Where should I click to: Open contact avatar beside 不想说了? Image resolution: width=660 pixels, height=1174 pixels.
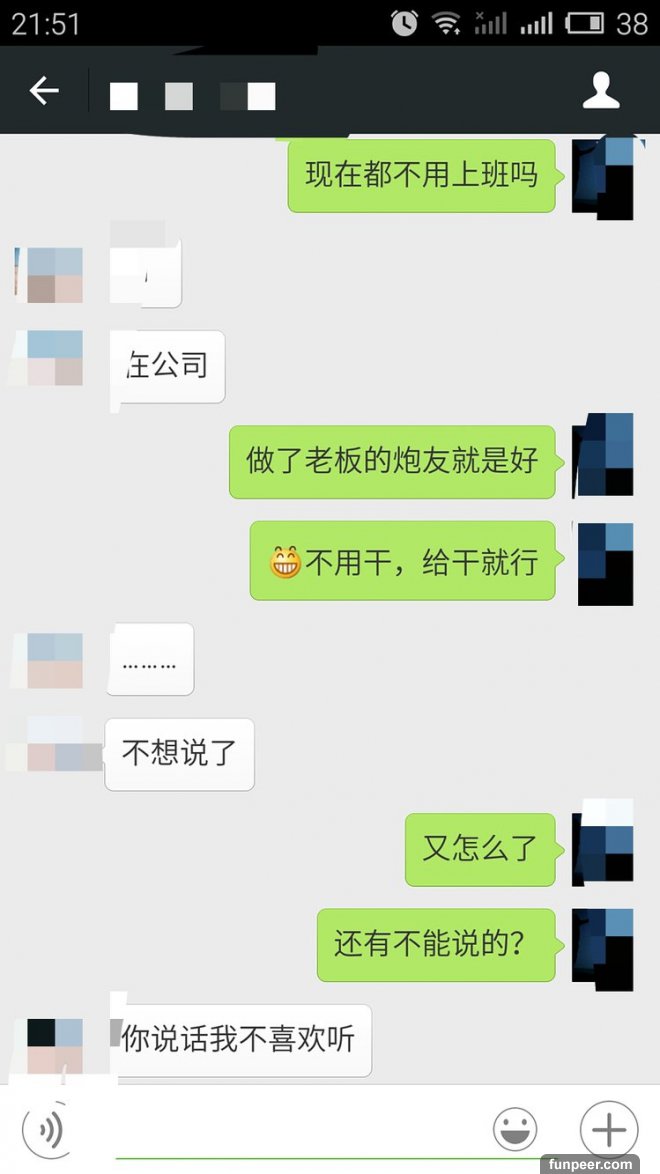point(55,744)
